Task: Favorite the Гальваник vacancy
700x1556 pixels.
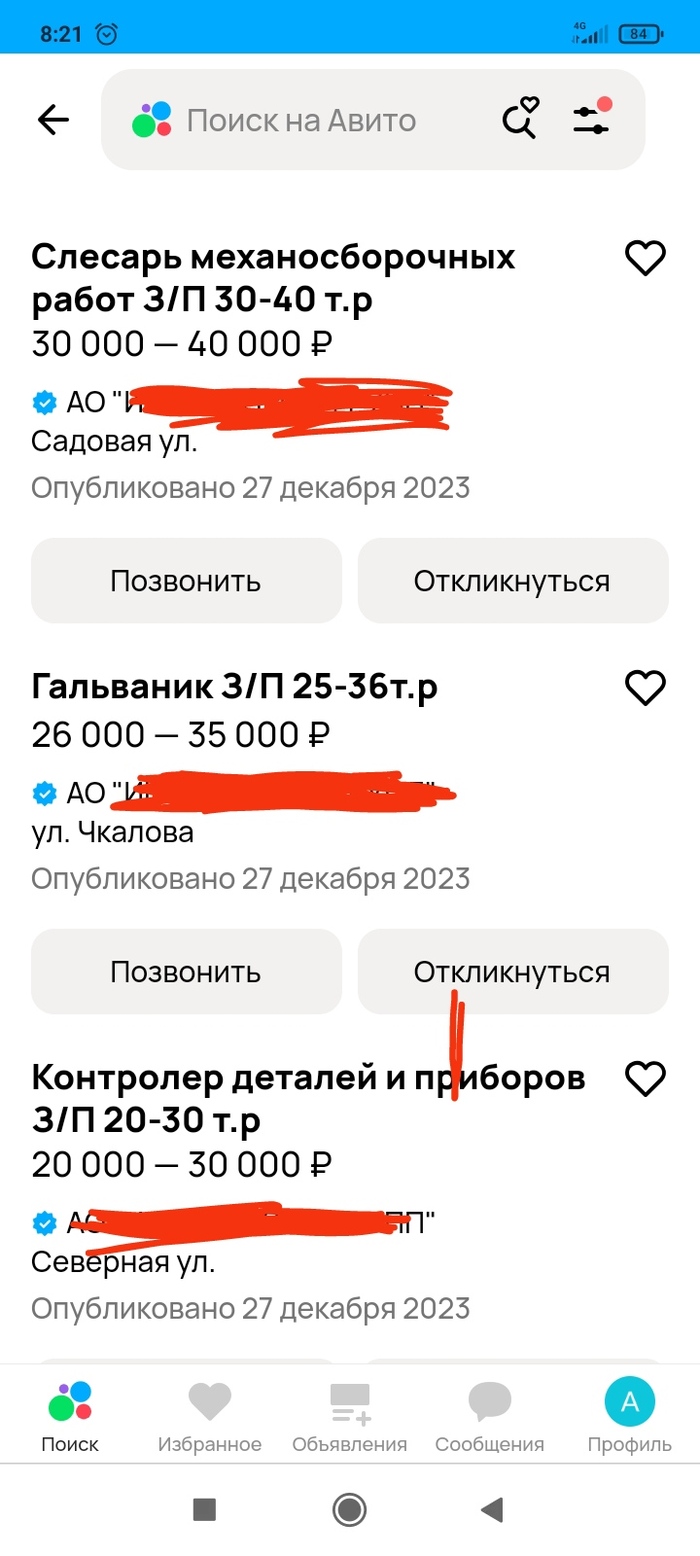Action: tap(645, 688)
